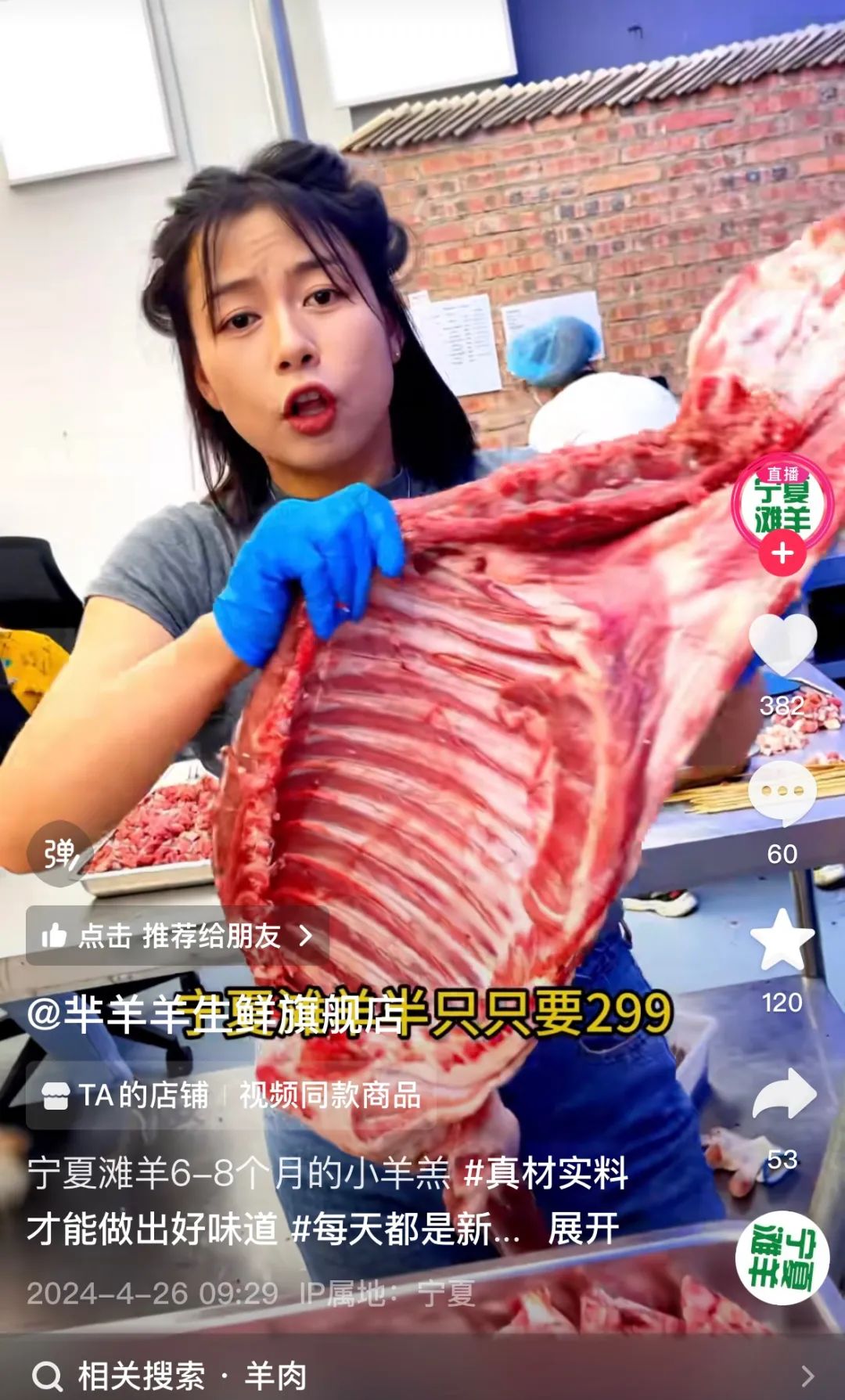845x1400 pixels.
Task: Follow the account with the plus button
Action: click(x=782, y=553)
